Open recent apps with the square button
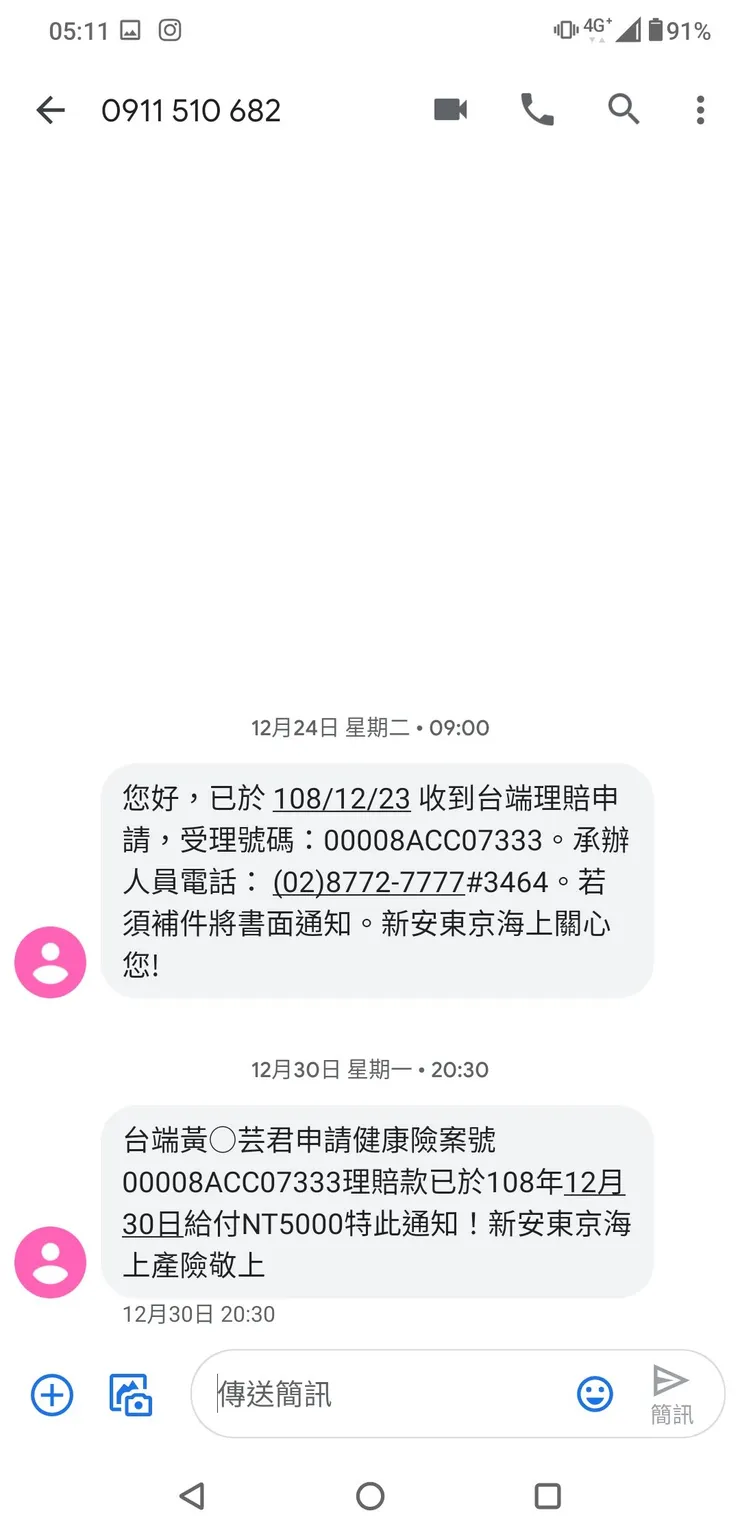Viewport: 740px width, 1539px height. [547, 1496]
